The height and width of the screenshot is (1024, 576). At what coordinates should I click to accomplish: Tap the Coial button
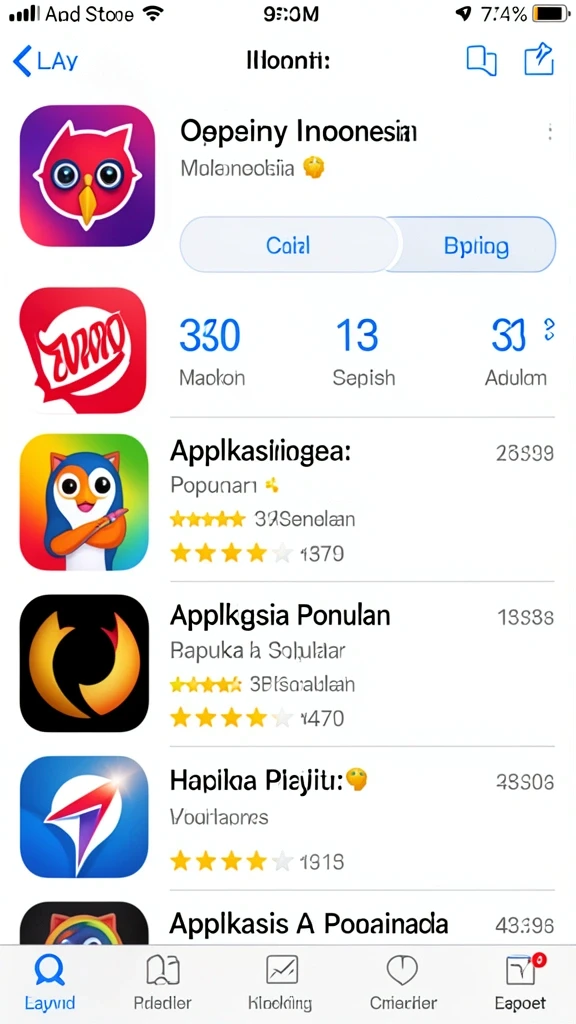coord(289,245)
